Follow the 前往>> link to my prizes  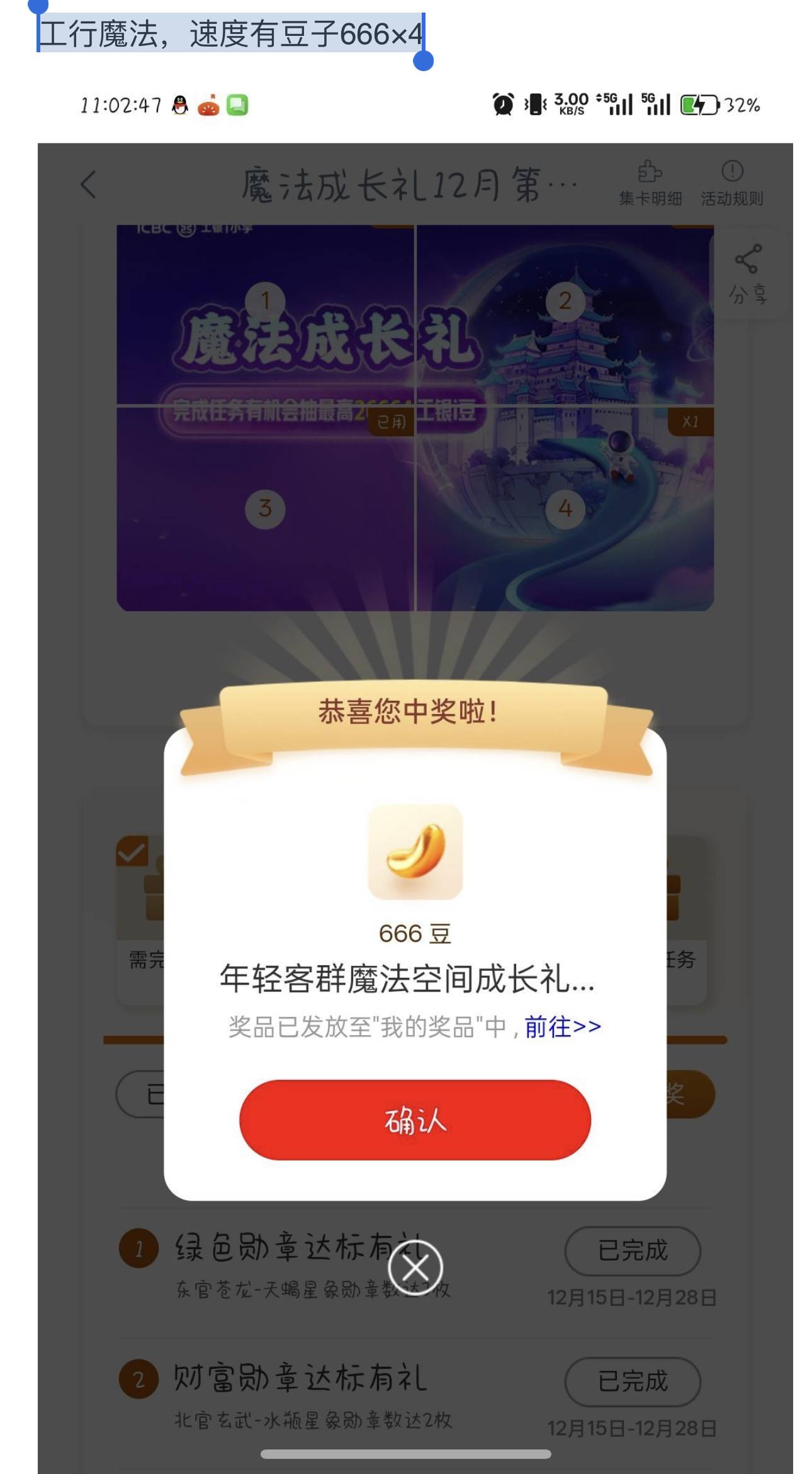562,1027
